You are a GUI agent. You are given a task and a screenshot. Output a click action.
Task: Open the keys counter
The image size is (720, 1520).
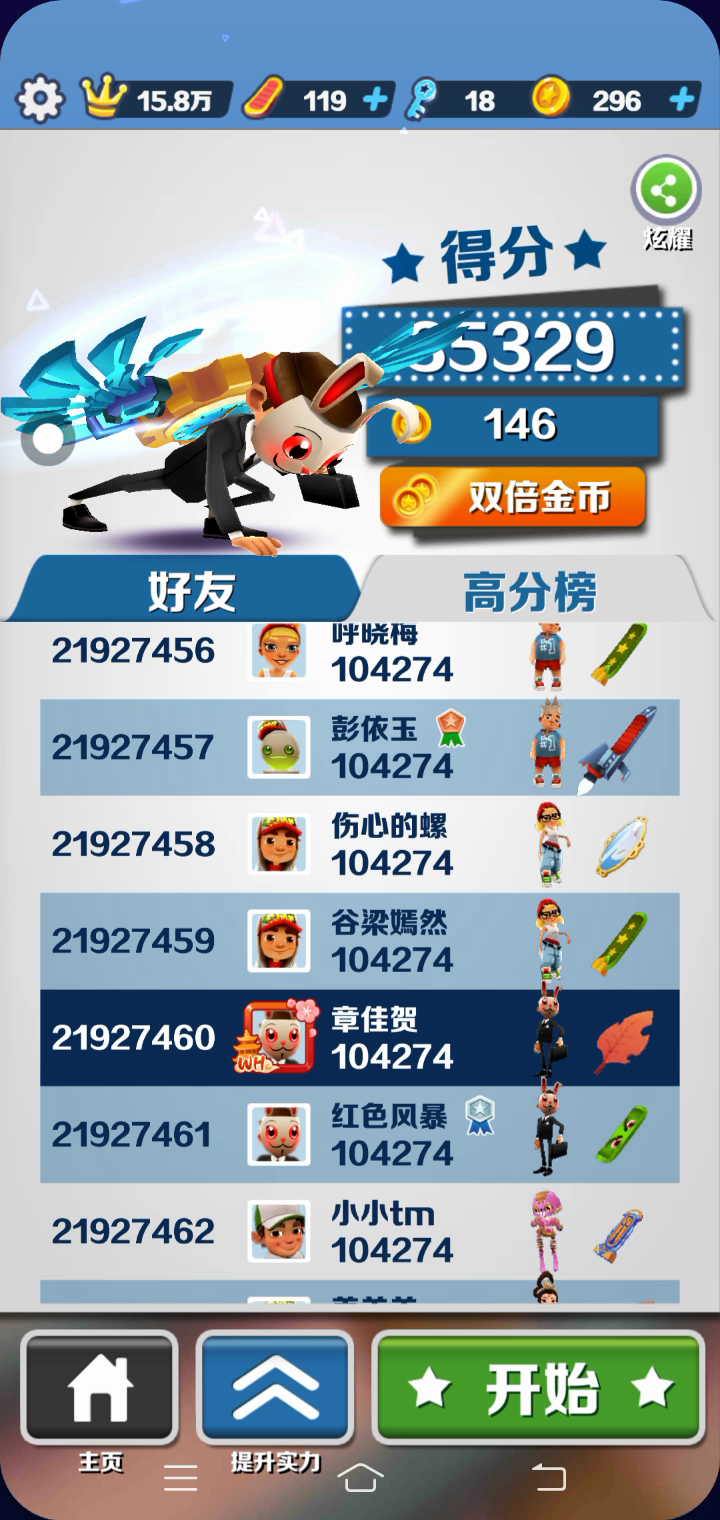[x=455, y=100]
